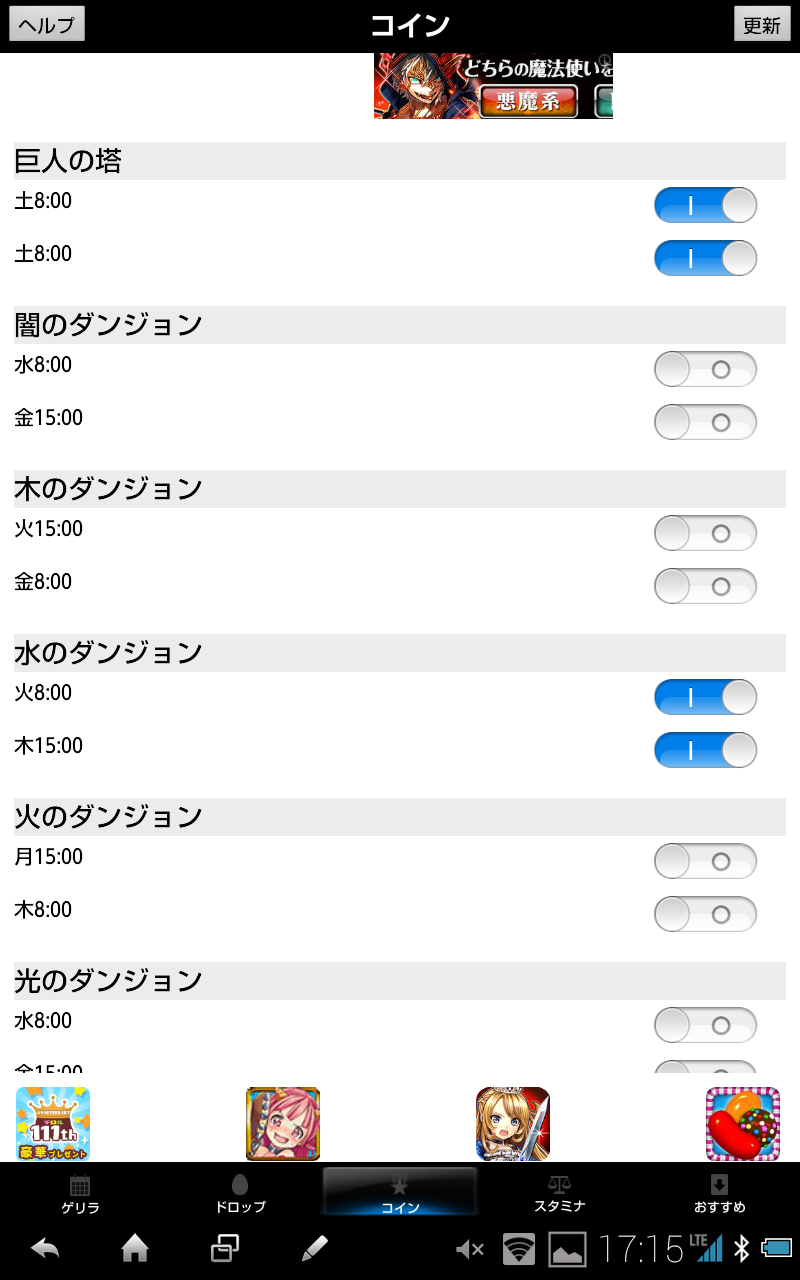Tap the home icon in navigation bar

(x=135, y=1248)
